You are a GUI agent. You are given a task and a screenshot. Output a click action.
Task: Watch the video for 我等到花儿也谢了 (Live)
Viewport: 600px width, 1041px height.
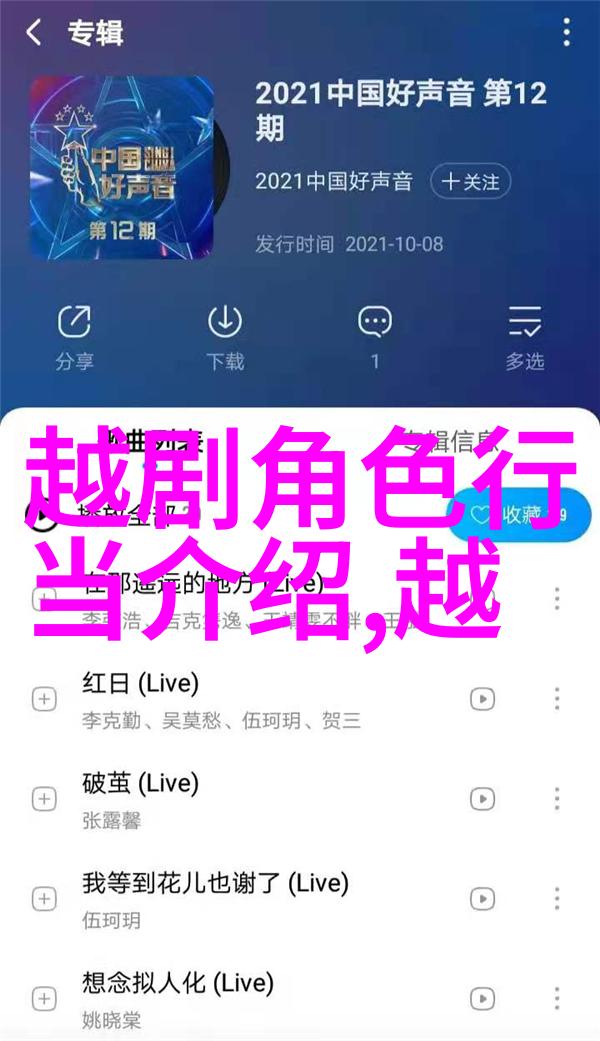coord(482,898)
